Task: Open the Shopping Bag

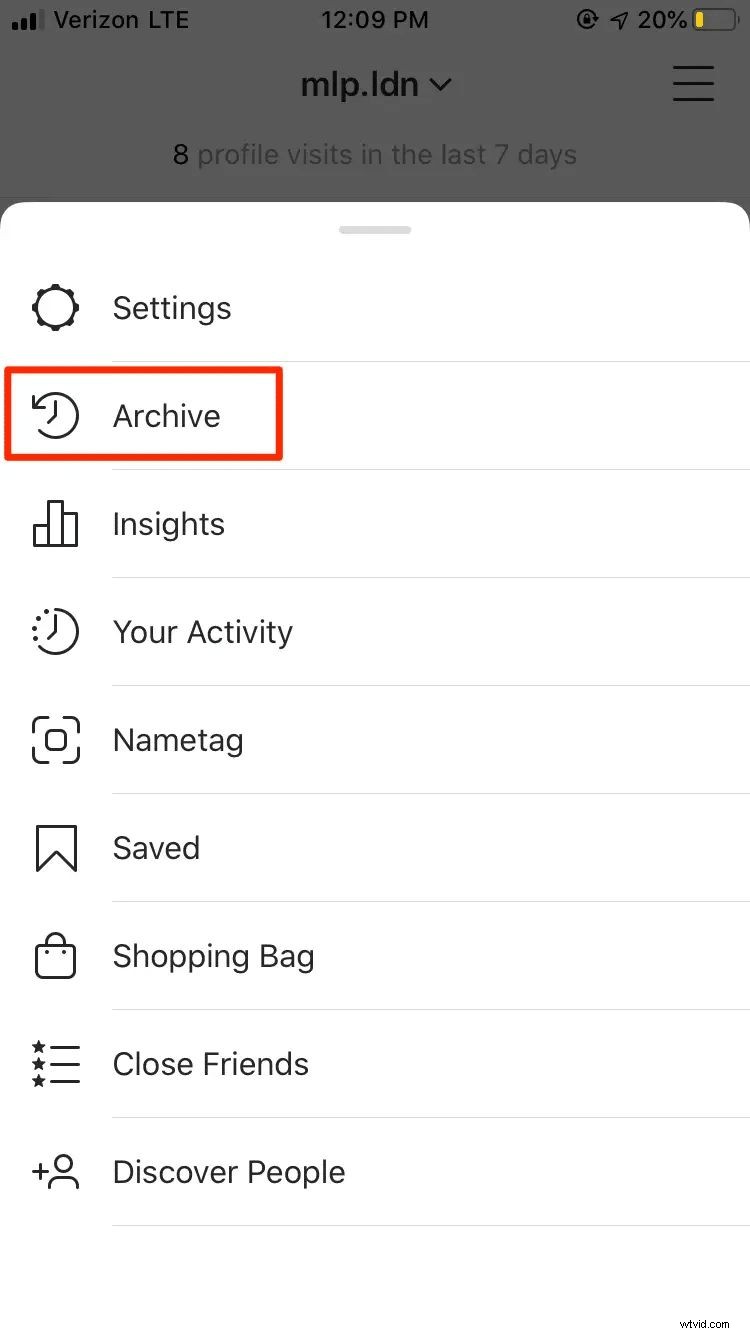Action: (375, 956)
